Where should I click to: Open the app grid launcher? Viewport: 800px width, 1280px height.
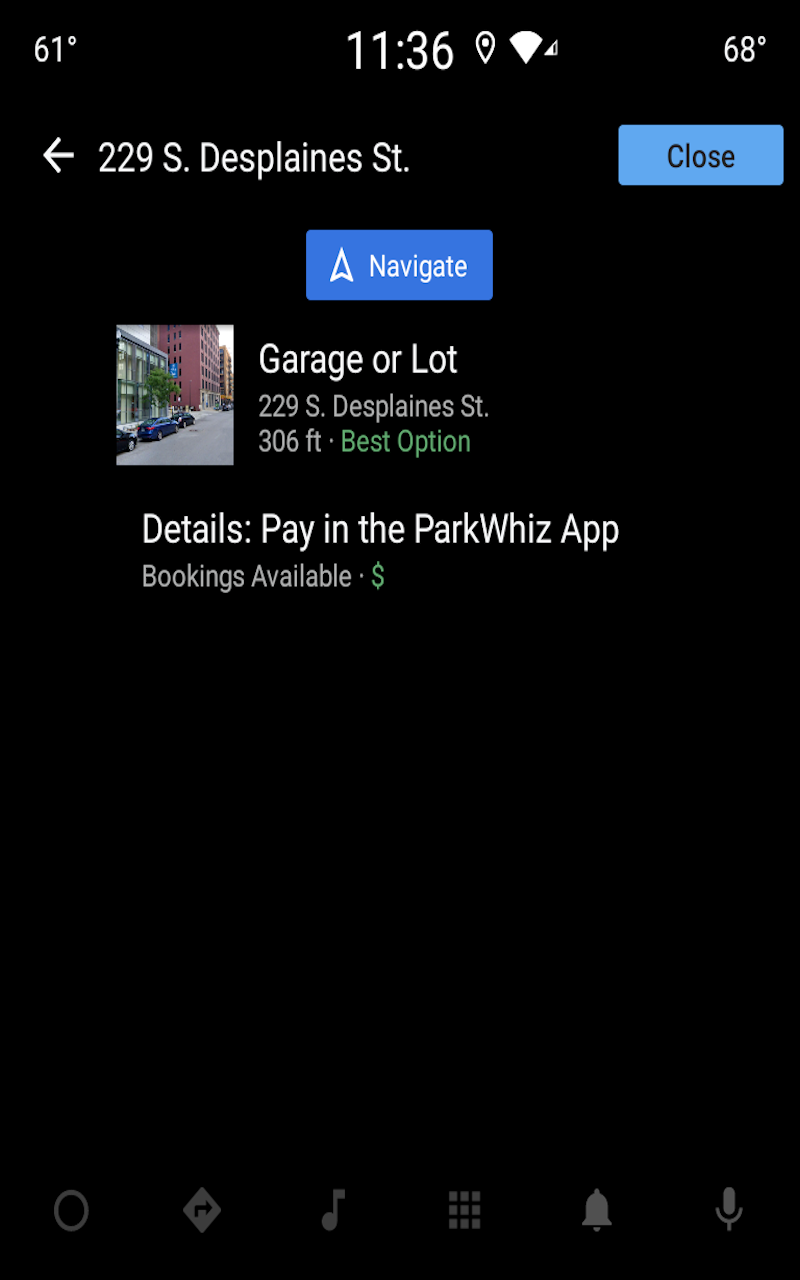click(x=465, y=1211)
